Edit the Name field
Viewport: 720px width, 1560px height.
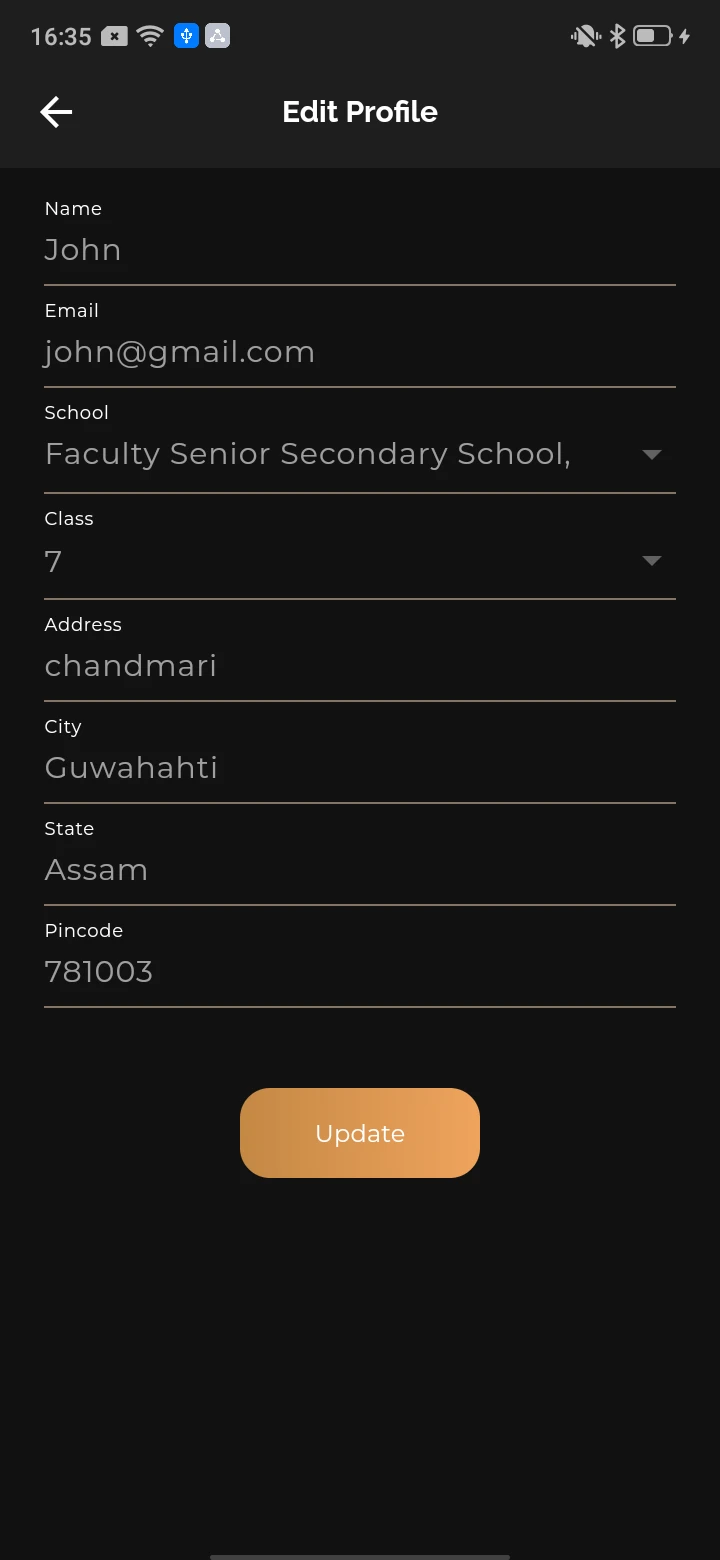(360, 250)
